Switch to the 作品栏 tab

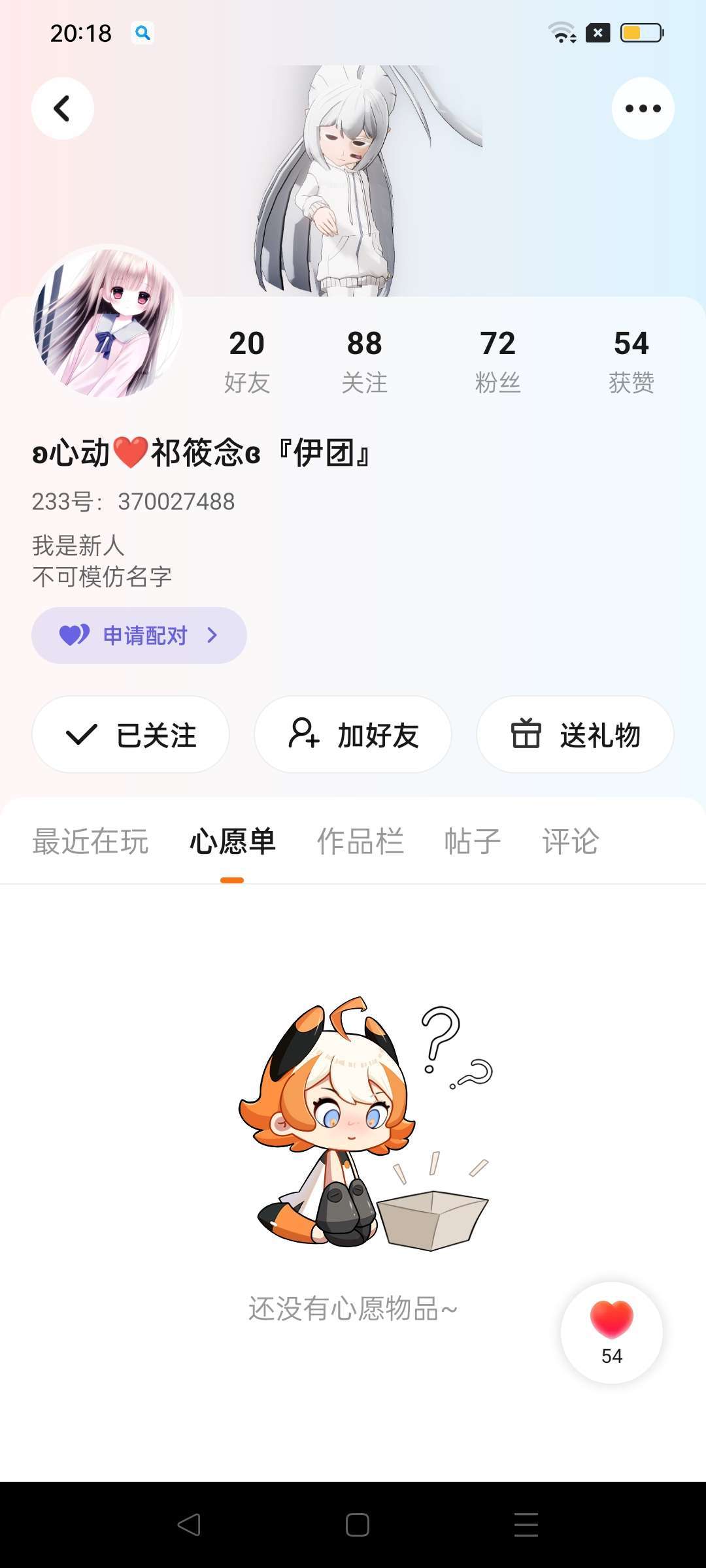pyautogui.click(x=360, y=841)
